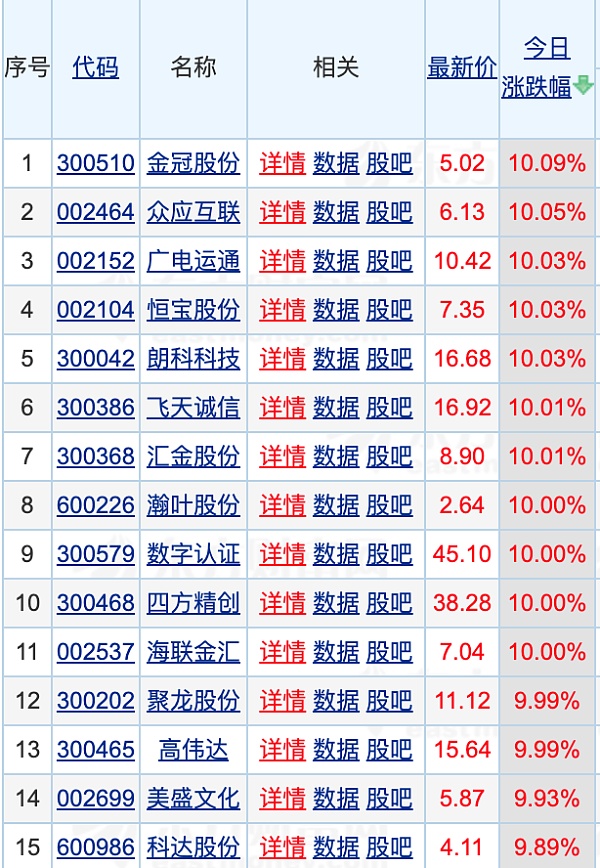Viewport: 600px width, 868px height.
Task: Sort by the 代码 column header
Action: (x=95, y=68)
